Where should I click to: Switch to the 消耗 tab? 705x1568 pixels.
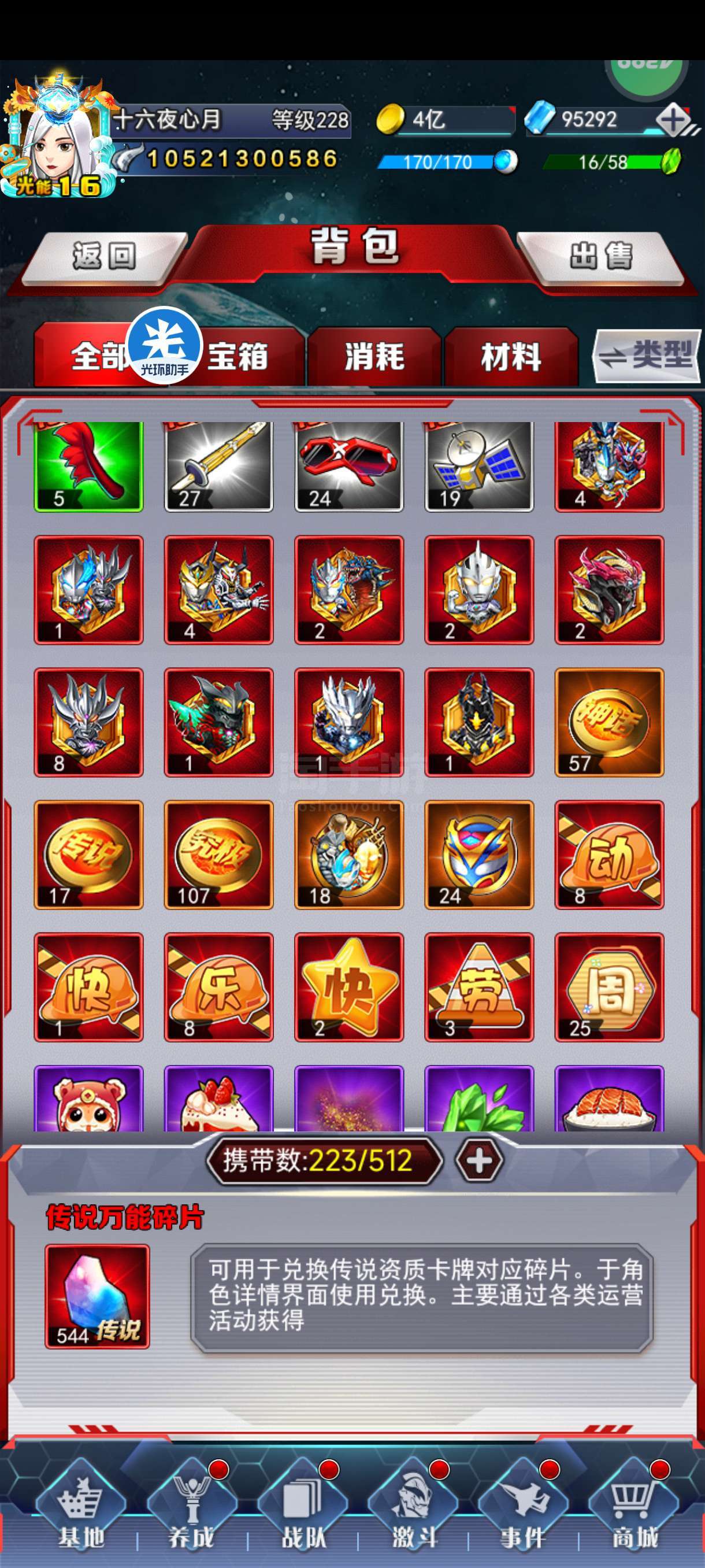click(x=374, y=356)
